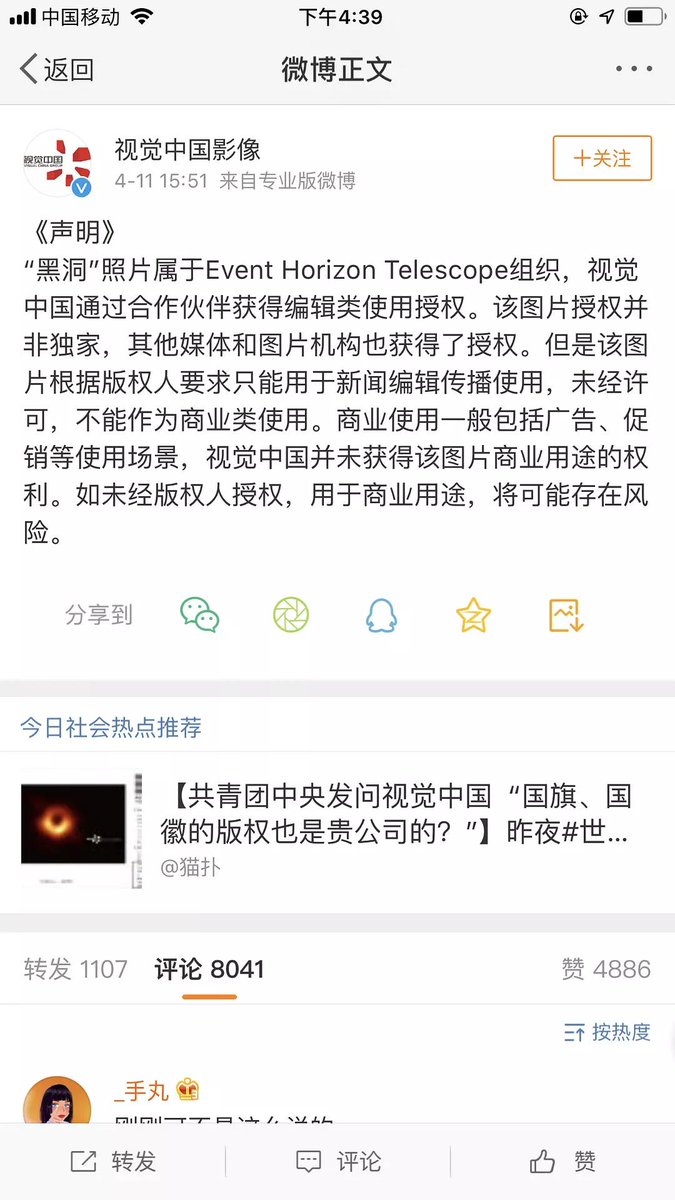Share the post to WeChat
Screen dimensions: 675x1200
tap(200, 615)
